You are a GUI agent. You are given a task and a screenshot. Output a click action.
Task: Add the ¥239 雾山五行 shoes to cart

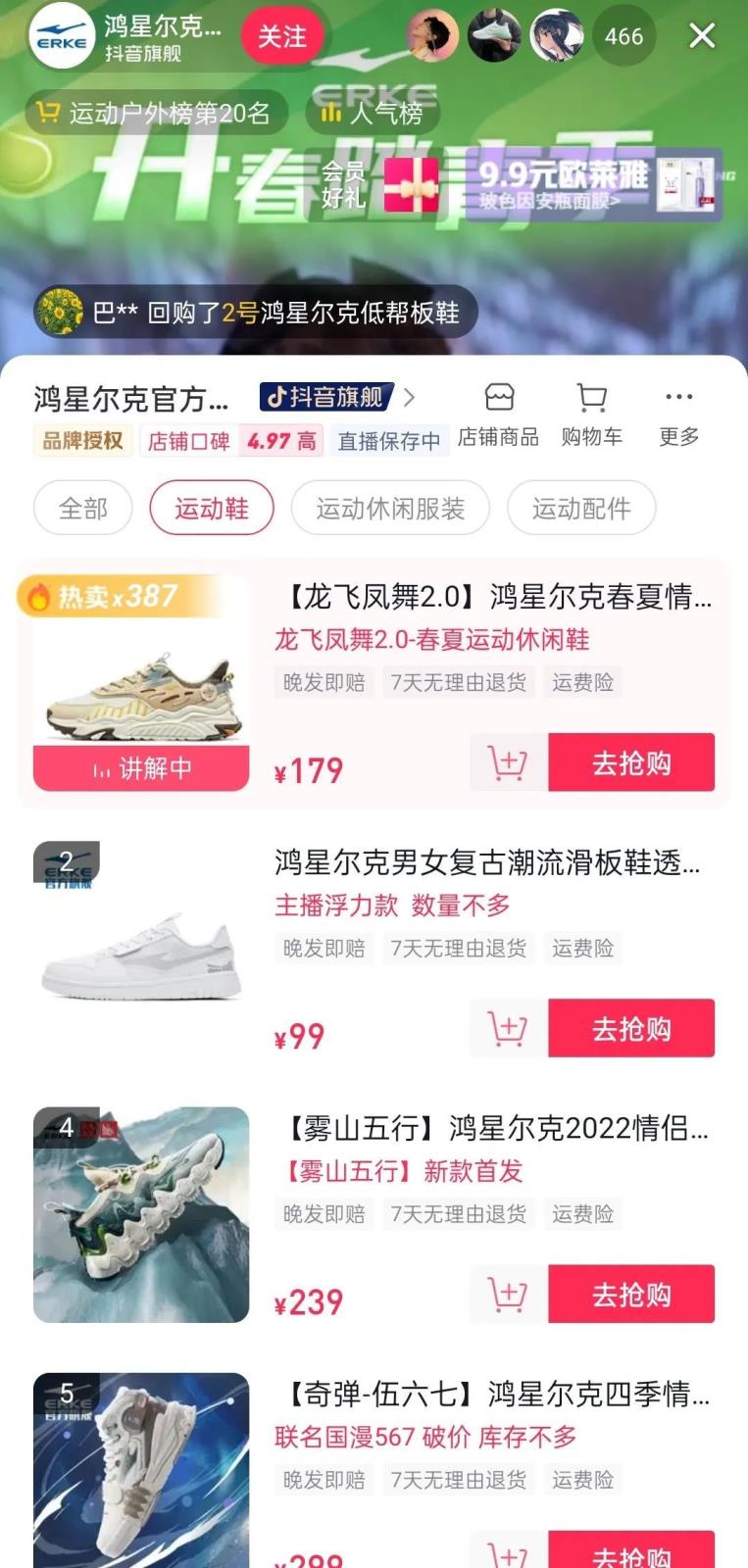tap(508, 1295)
